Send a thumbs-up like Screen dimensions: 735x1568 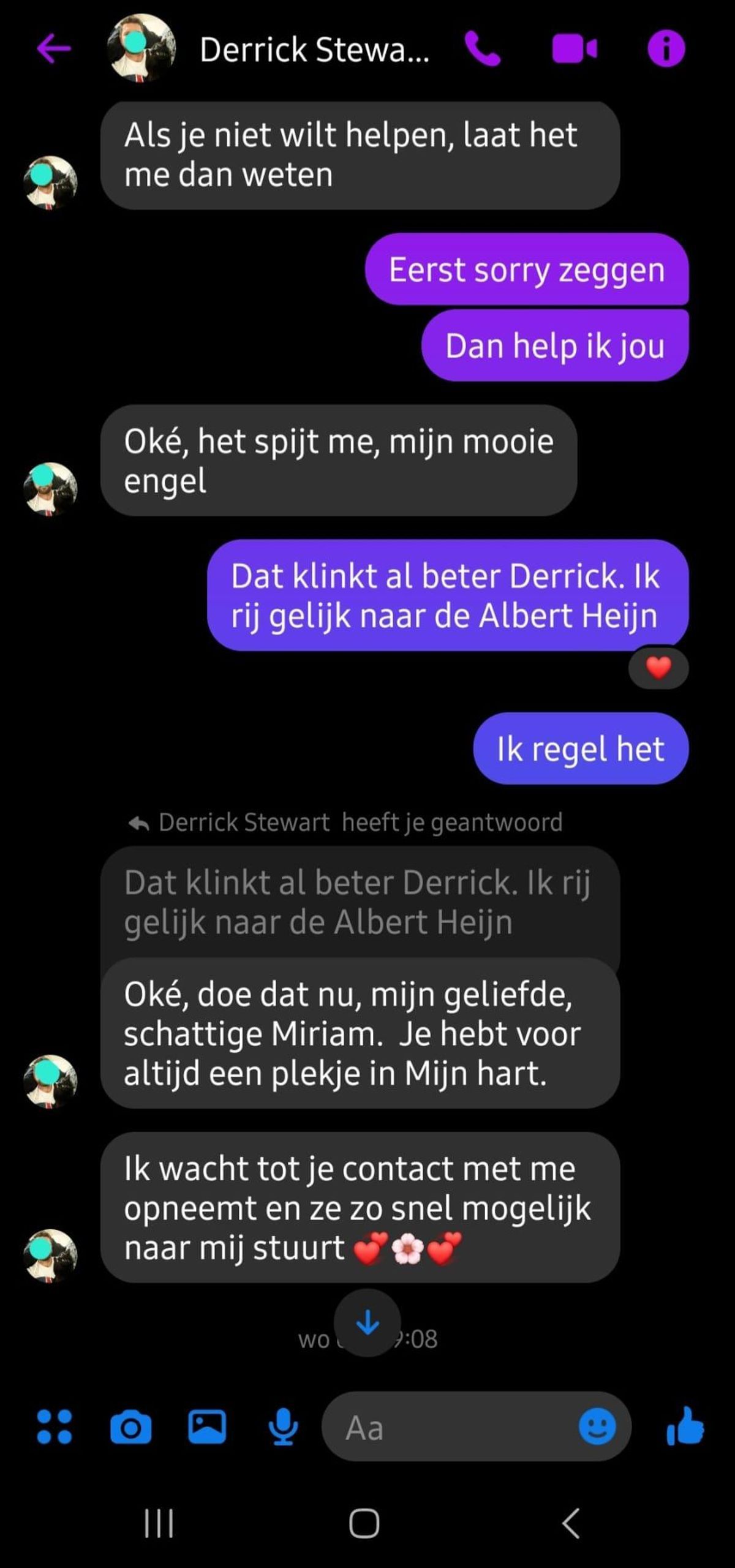(x=685, y=1427)
